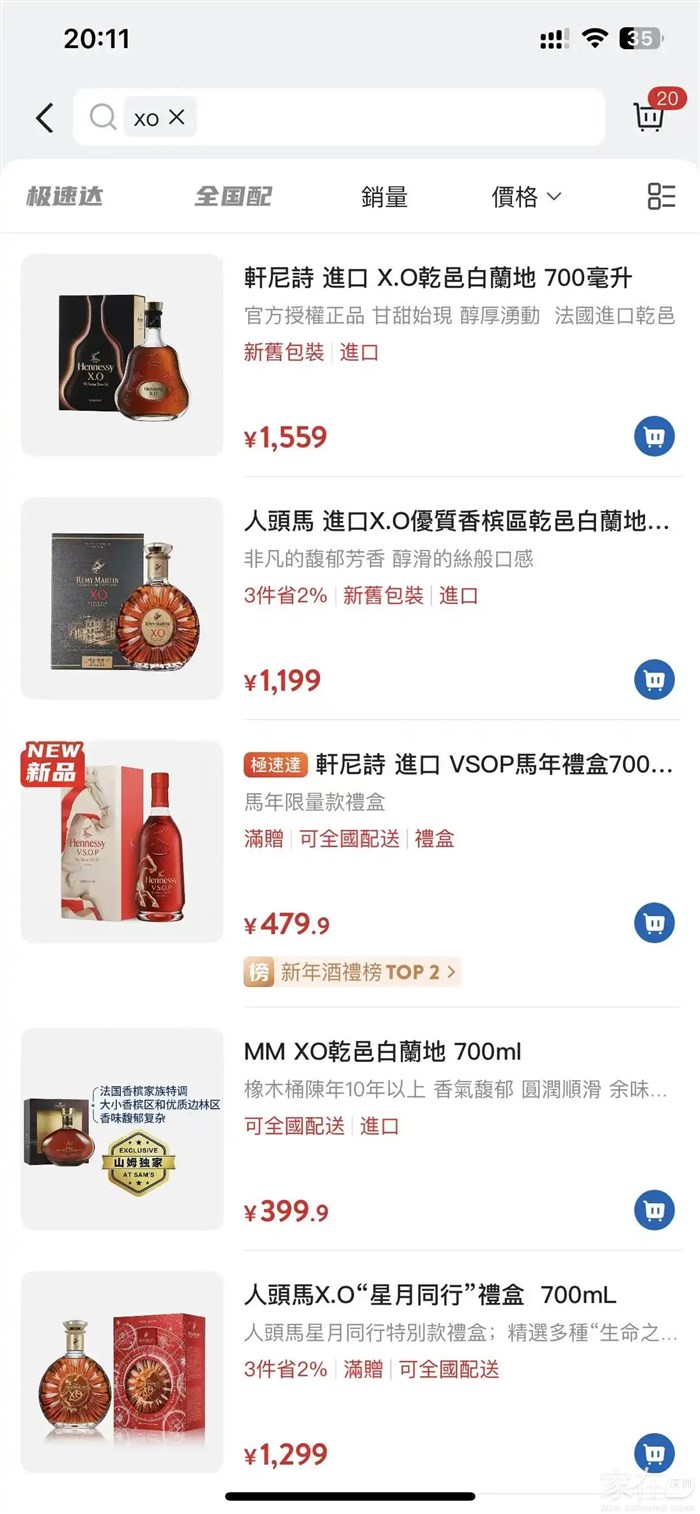Tap the search input field
This screenshot has width=700, height=1514.
pos(400,118)
